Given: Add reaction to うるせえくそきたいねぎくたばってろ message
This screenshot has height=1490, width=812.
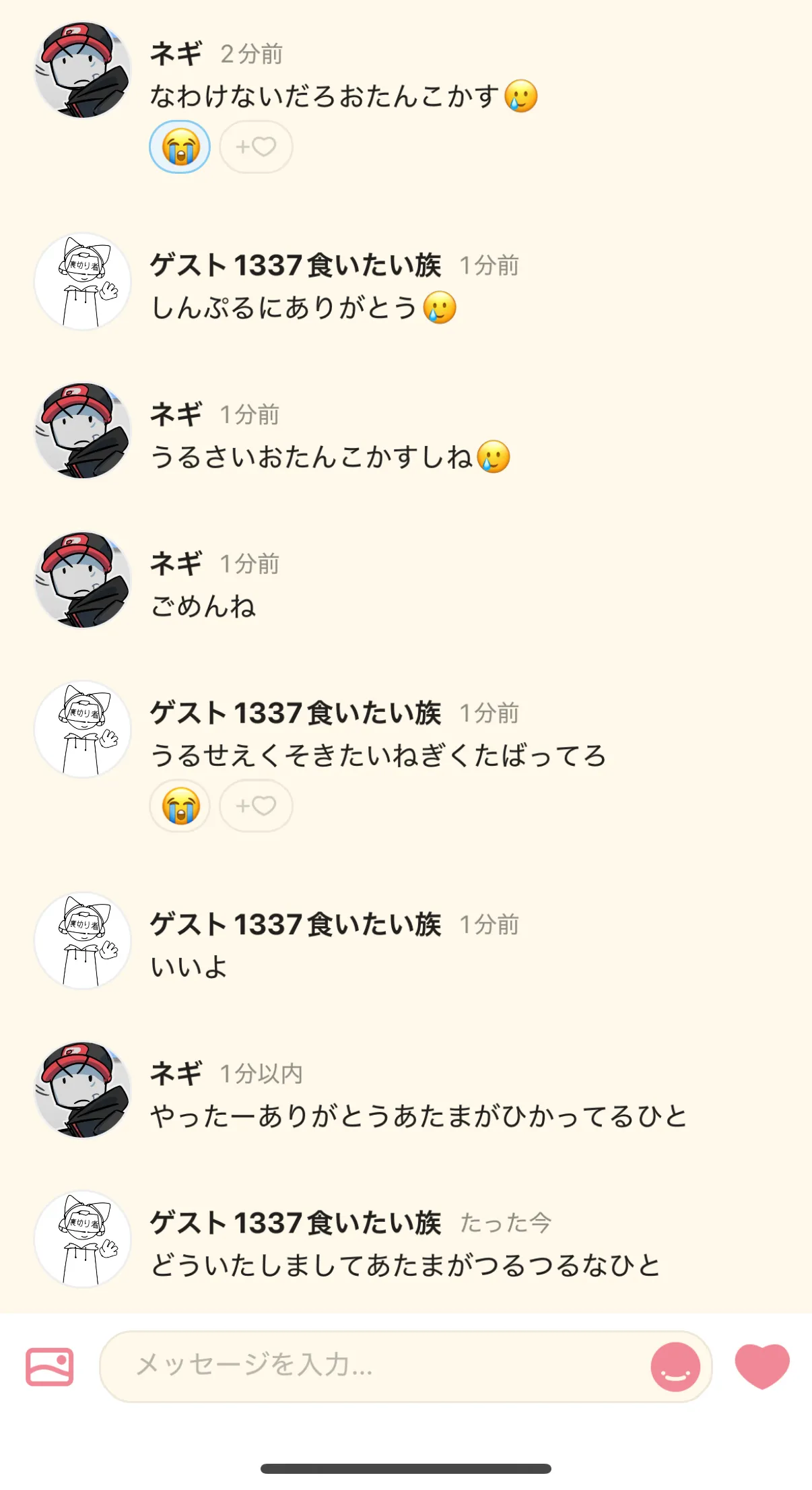Looking at the screenshot, I should pyautogui.click(x=256, y=806).
